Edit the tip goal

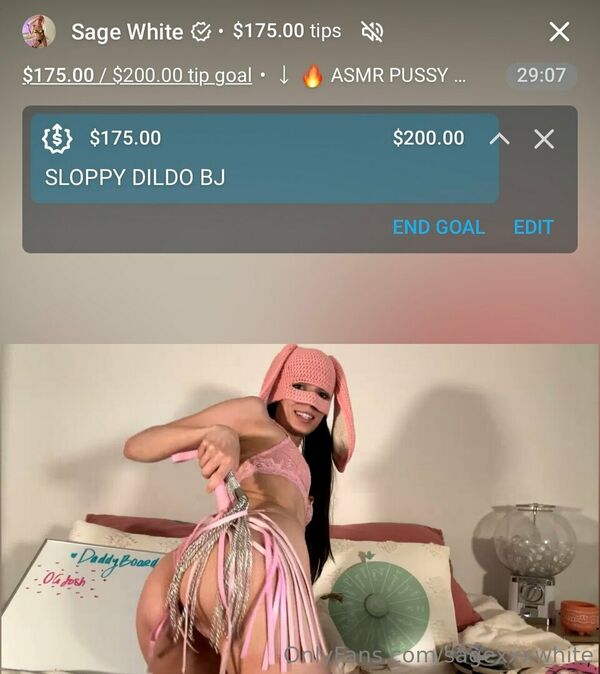pyautogui.click(x=533, y=227)
